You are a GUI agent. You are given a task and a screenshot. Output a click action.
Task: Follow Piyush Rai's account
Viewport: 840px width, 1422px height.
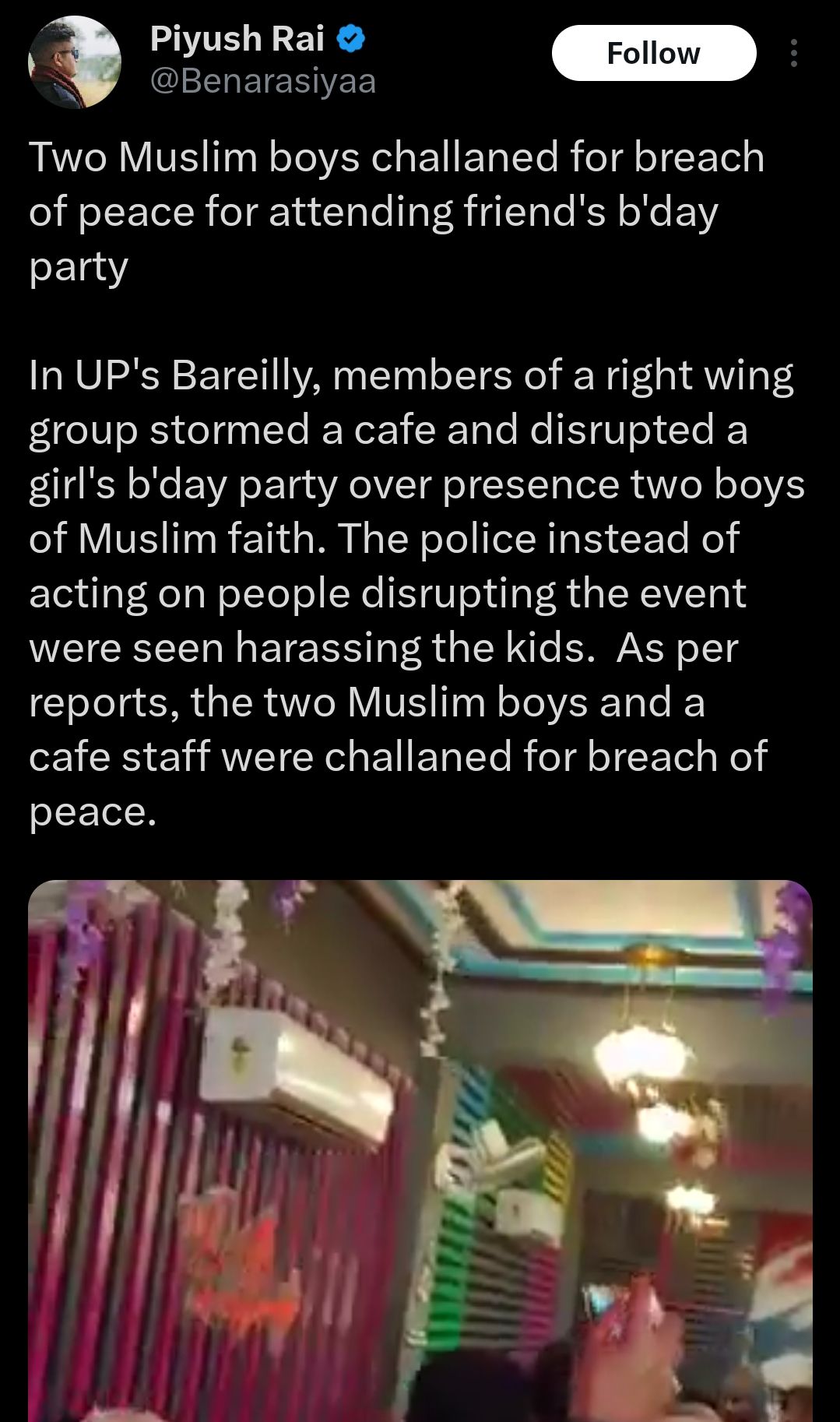click(x=653, y=53)
